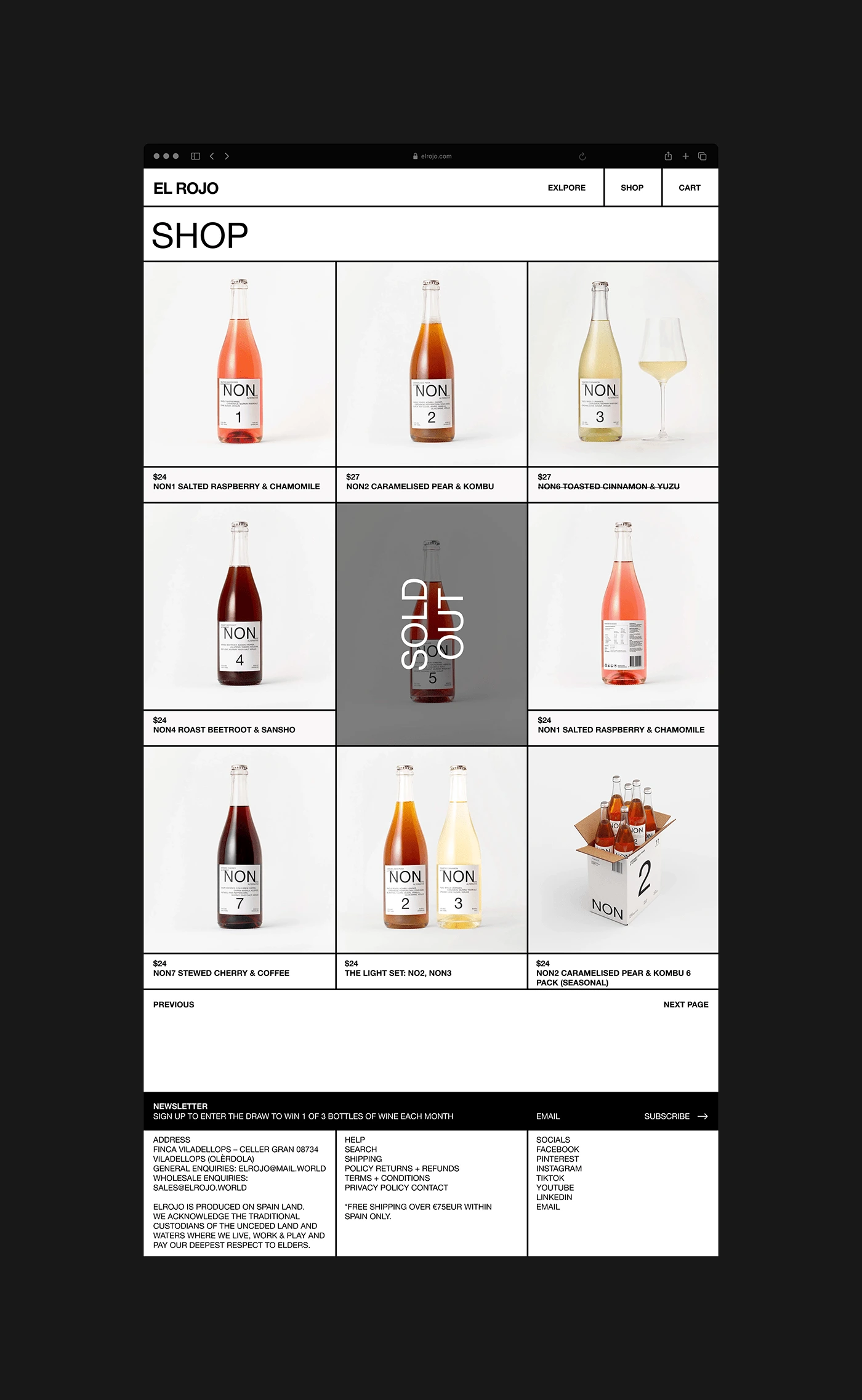Subscribe to the newsletter

click(676, 1116)
